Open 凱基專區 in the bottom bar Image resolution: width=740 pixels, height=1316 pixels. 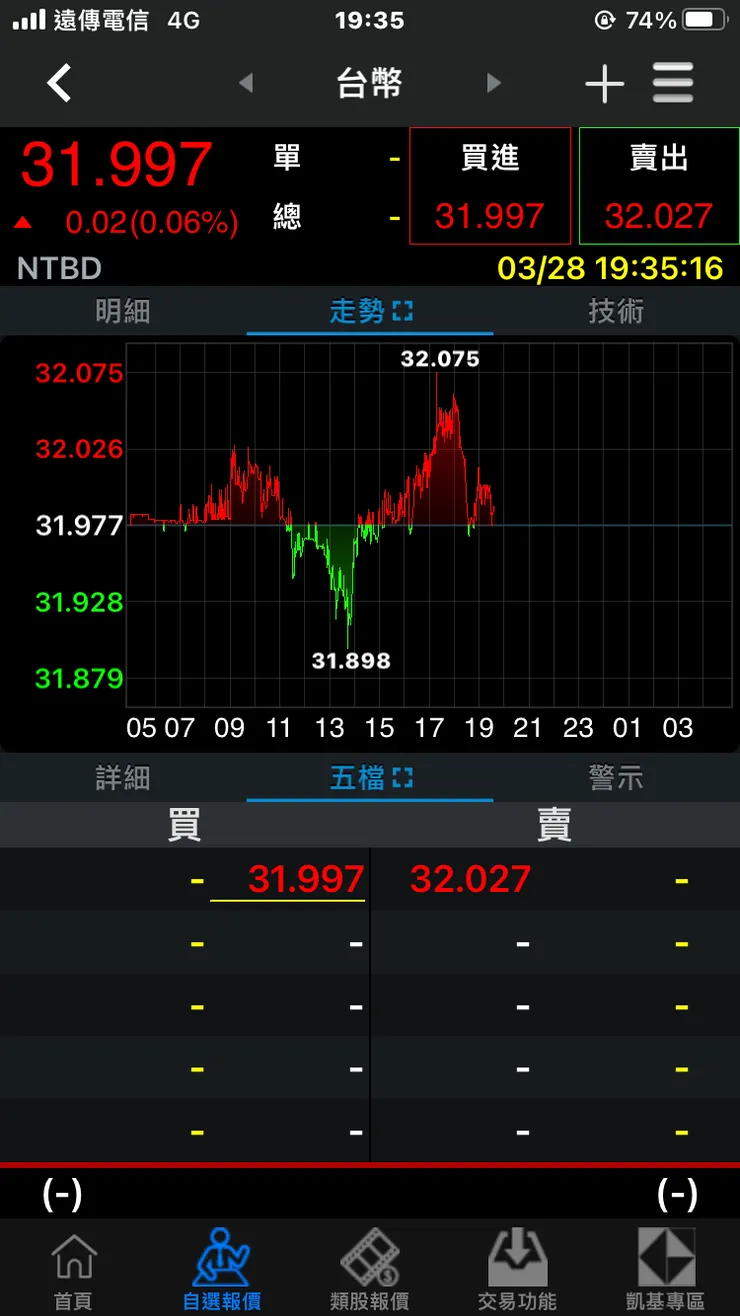tap(665, 1270)
